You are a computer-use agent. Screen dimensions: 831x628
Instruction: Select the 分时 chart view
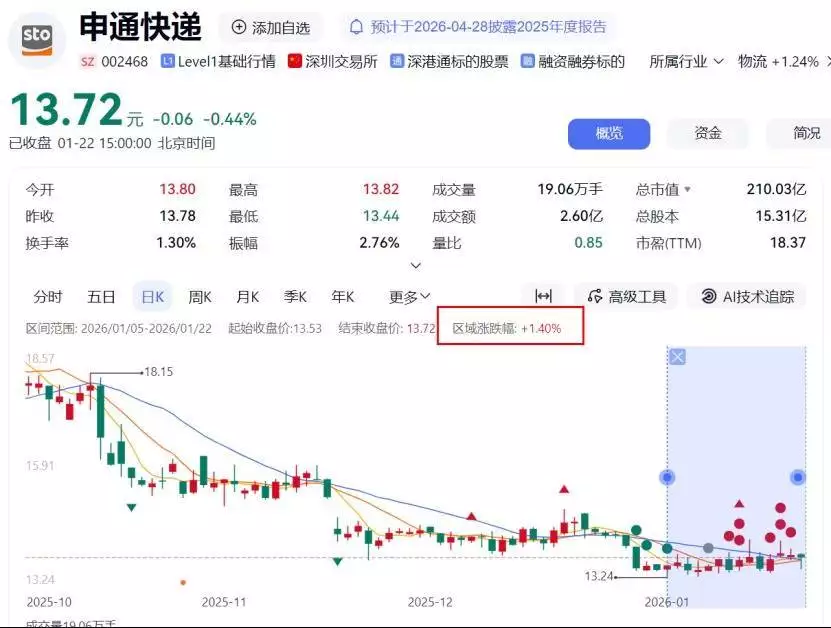(47, 296)
